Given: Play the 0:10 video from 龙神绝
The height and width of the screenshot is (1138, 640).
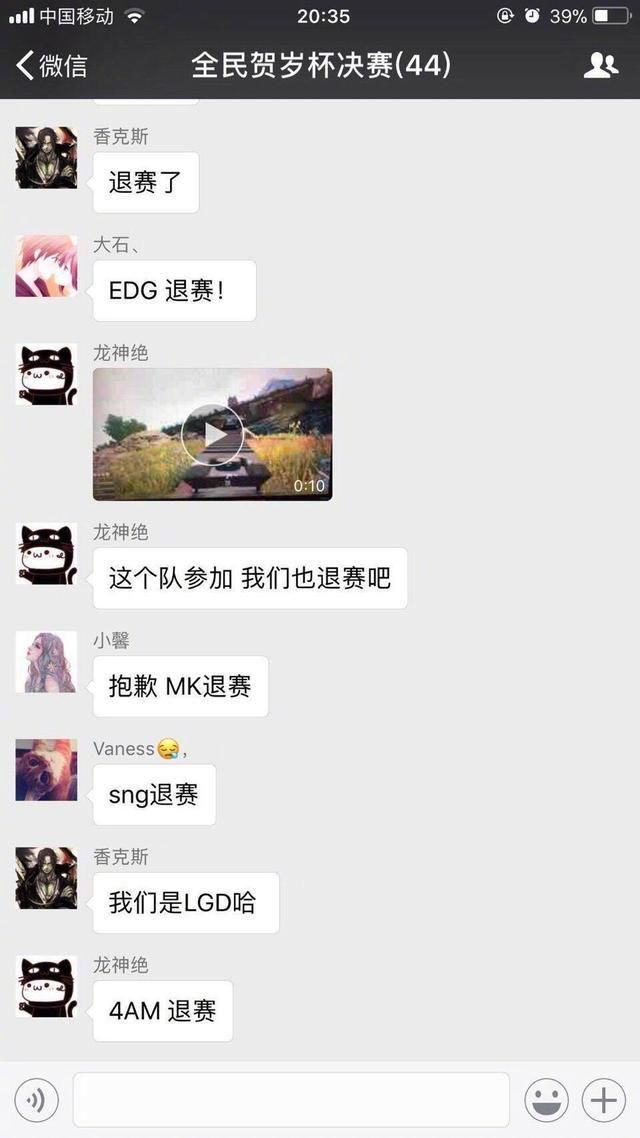Looking at the screenshot, I should [213, 434].
